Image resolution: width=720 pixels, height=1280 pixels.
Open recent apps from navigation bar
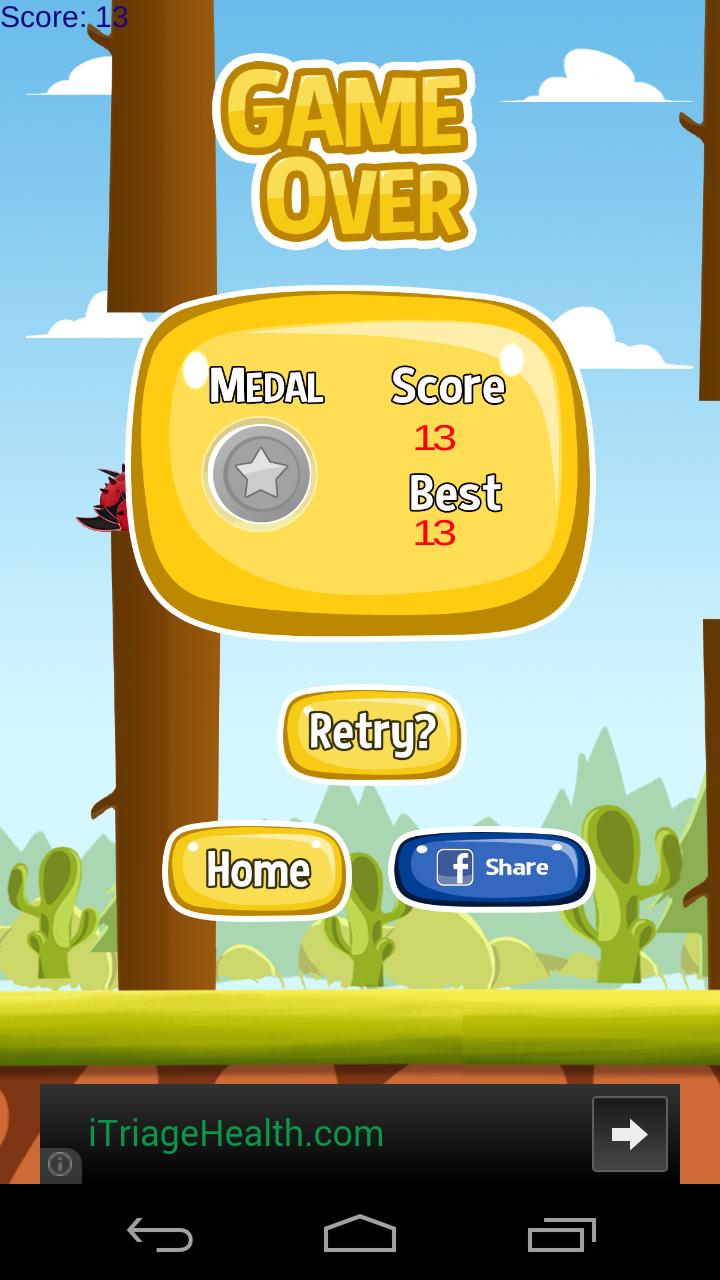click(561, 1236)
